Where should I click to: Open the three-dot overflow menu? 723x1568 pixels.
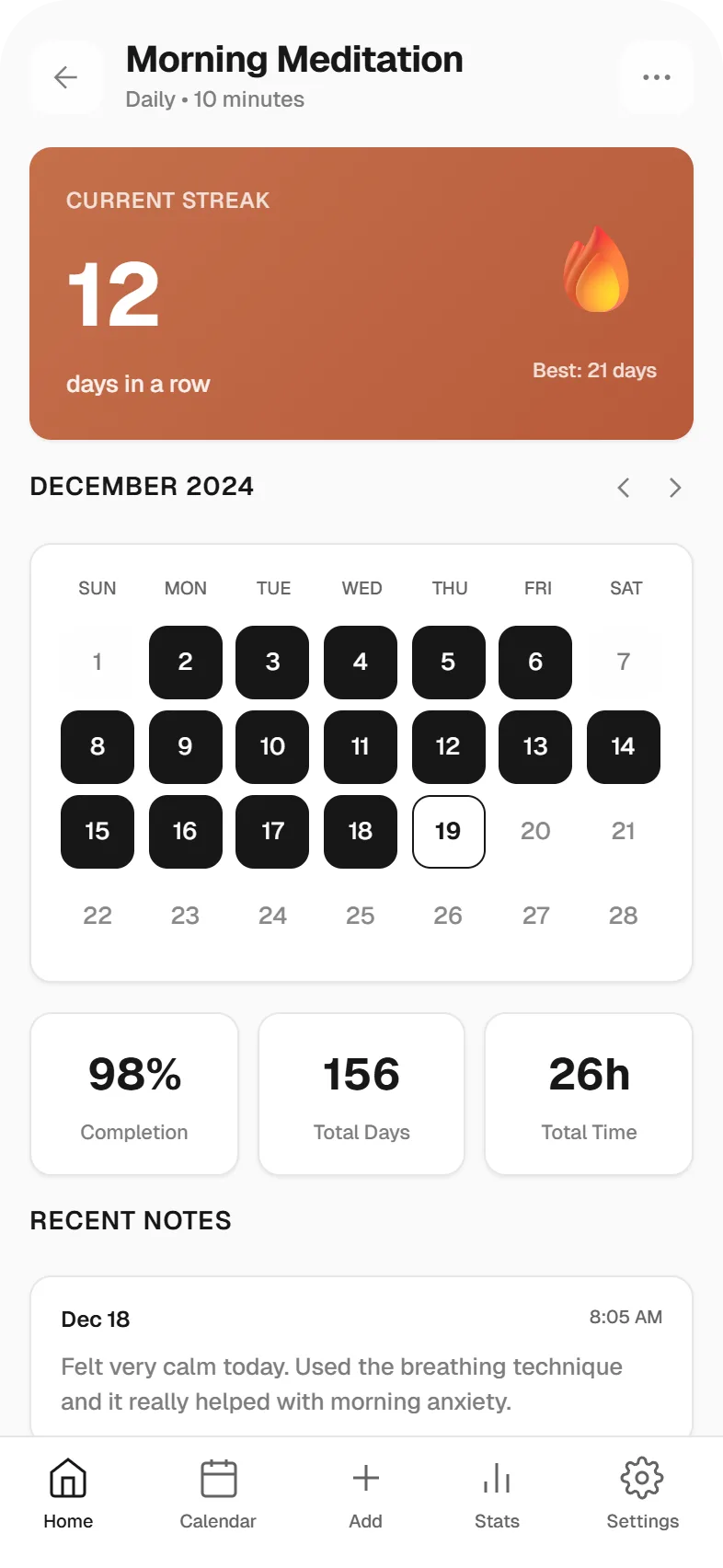point(656,77)
